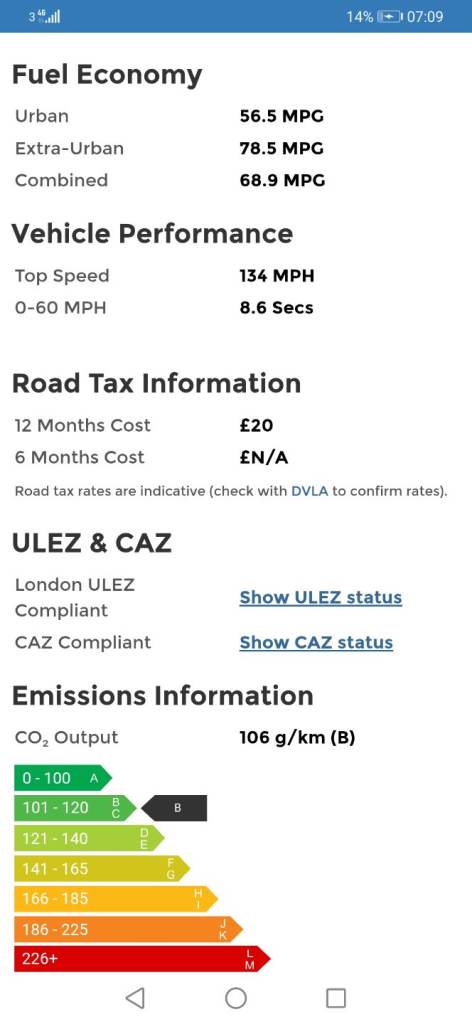Open the DVLA link in road tax note

pyautogui.click(x=309, y=491)
